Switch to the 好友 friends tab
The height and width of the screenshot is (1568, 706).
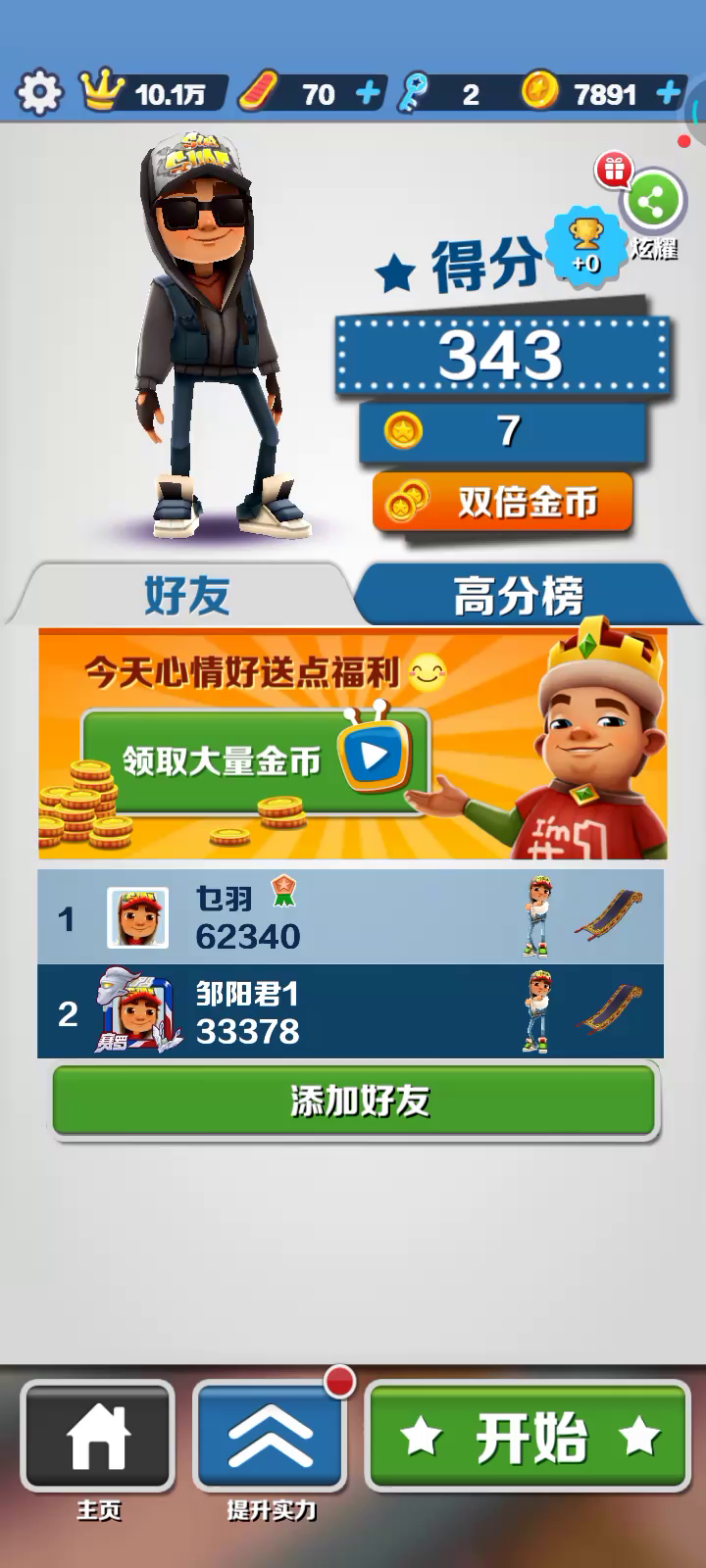point(186,594)
